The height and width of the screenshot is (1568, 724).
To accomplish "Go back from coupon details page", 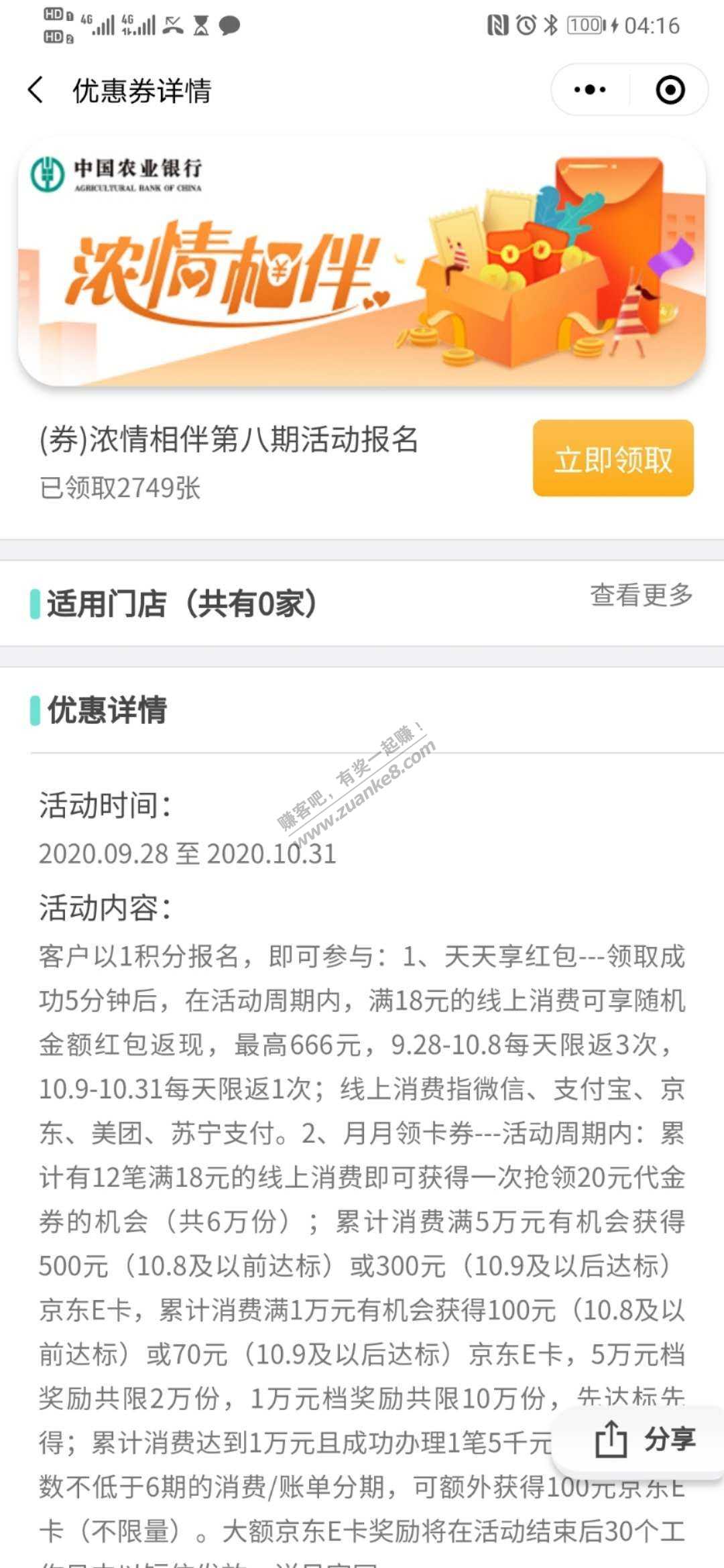I will pos(36,90).
